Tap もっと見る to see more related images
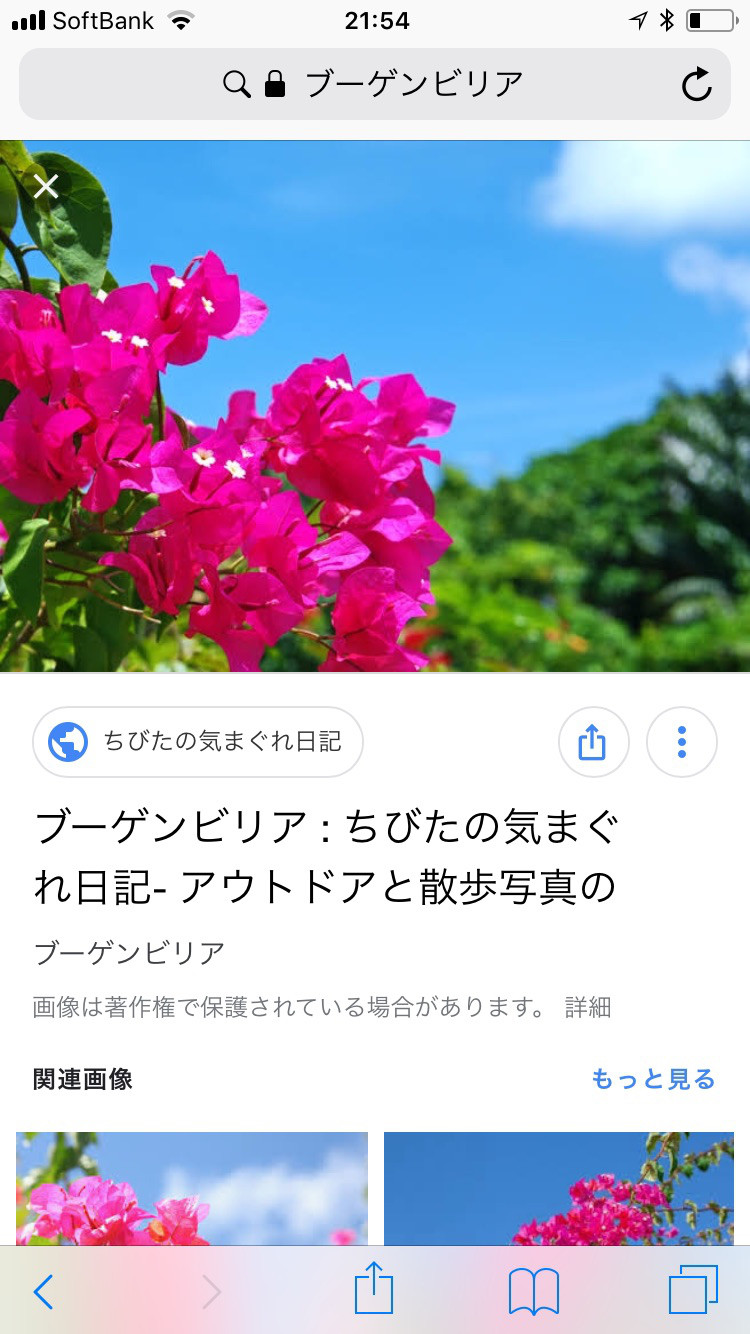Image resolution: width=750 pixels, height=1334 pixels. click(653, 1079)
